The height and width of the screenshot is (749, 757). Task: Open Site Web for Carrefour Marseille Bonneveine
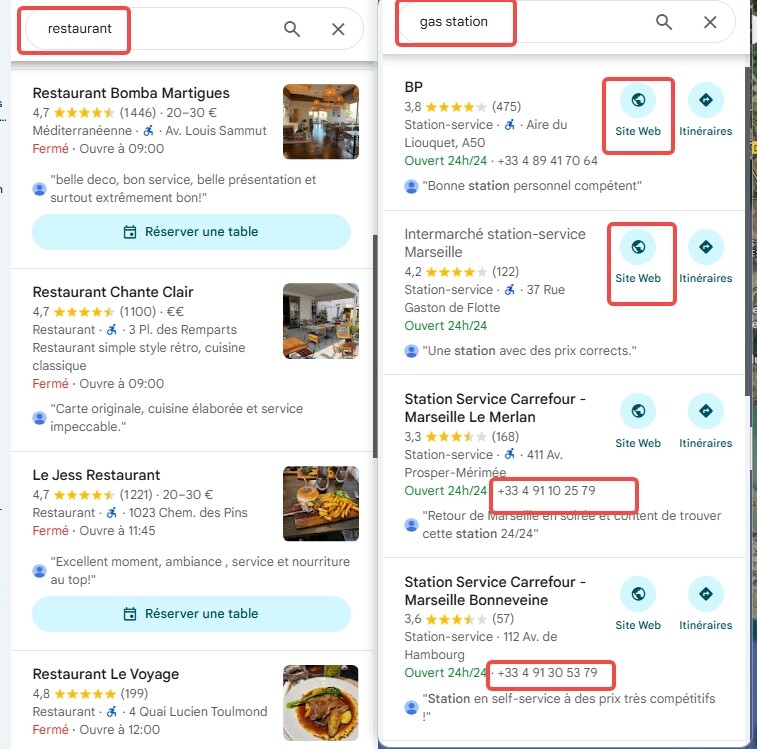coord(638,605)
